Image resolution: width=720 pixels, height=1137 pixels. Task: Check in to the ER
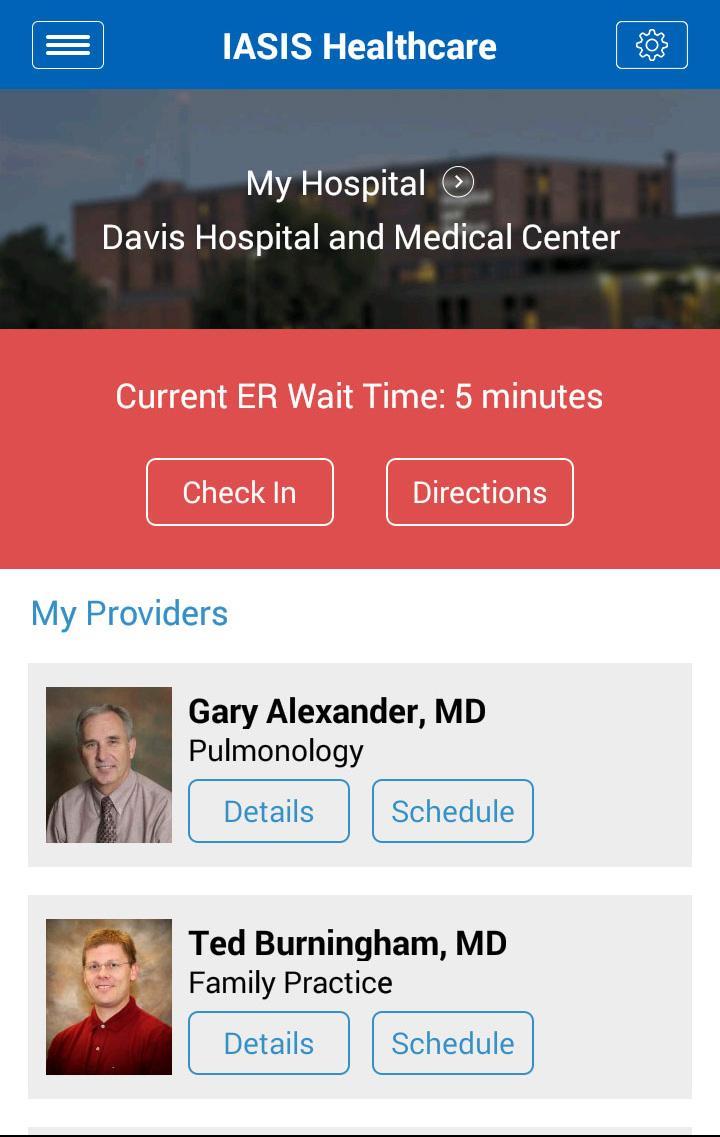[240, 492]
